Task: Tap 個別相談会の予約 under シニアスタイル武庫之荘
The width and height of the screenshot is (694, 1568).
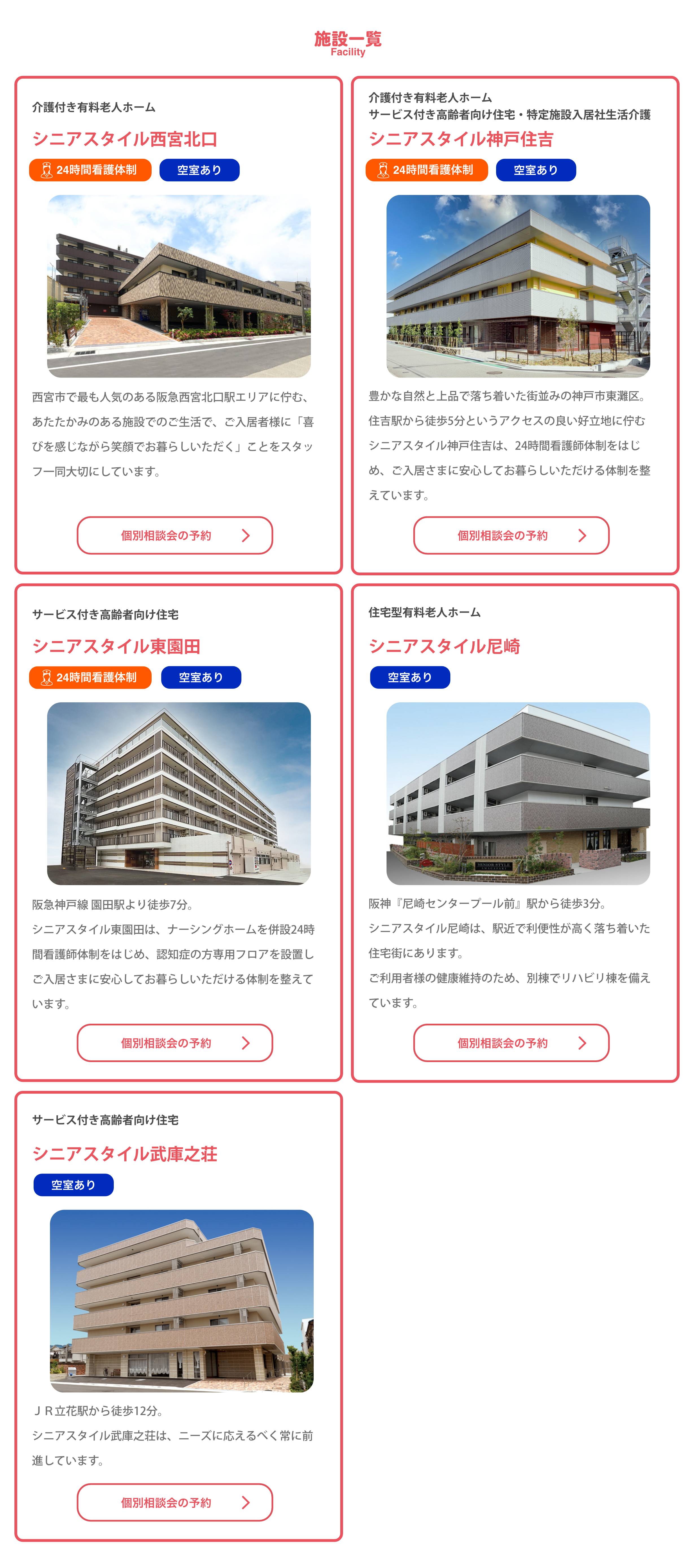Action: coord(175,1502)
